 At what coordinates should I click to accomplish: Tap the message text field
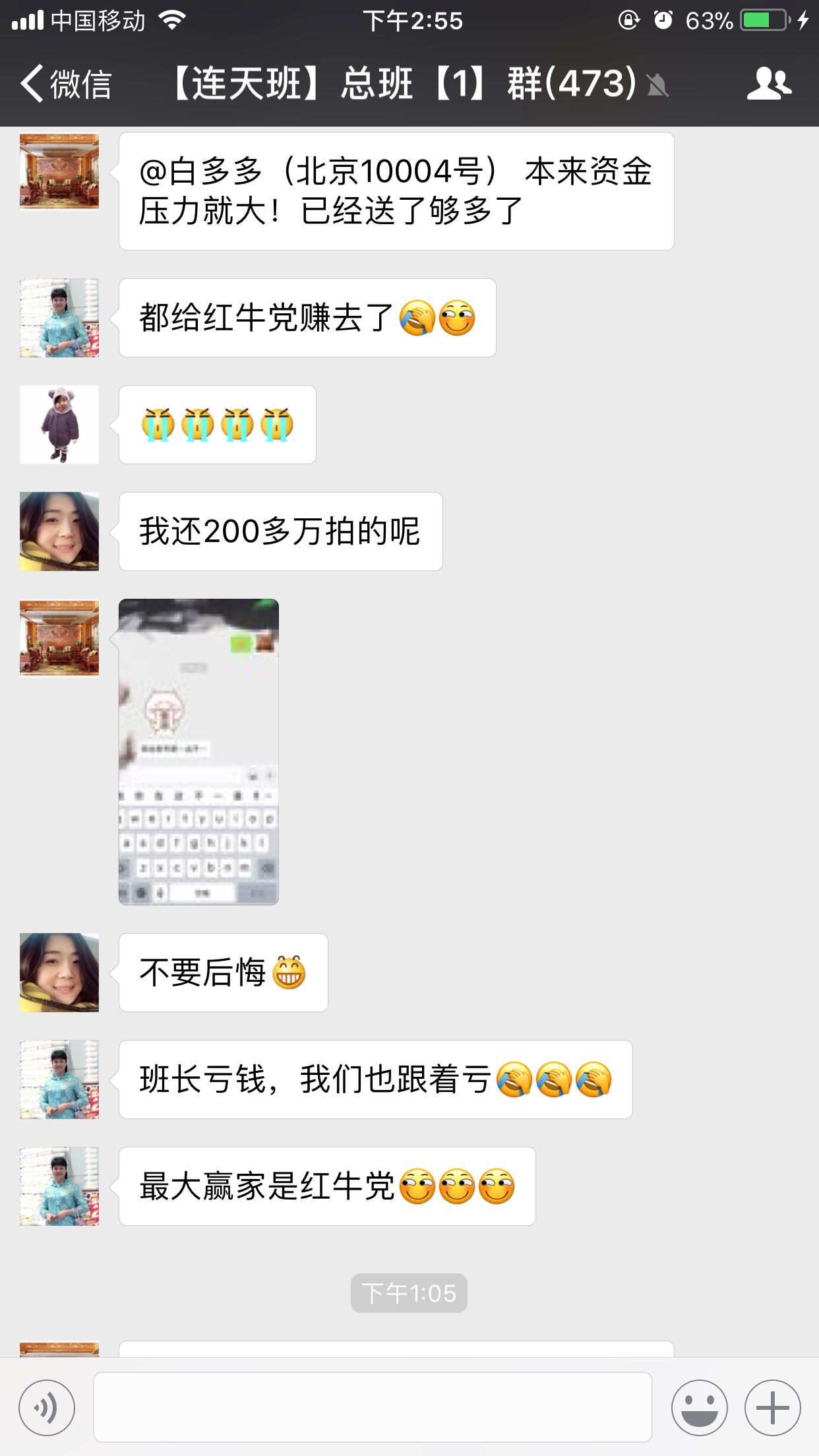click(373, 1407)
